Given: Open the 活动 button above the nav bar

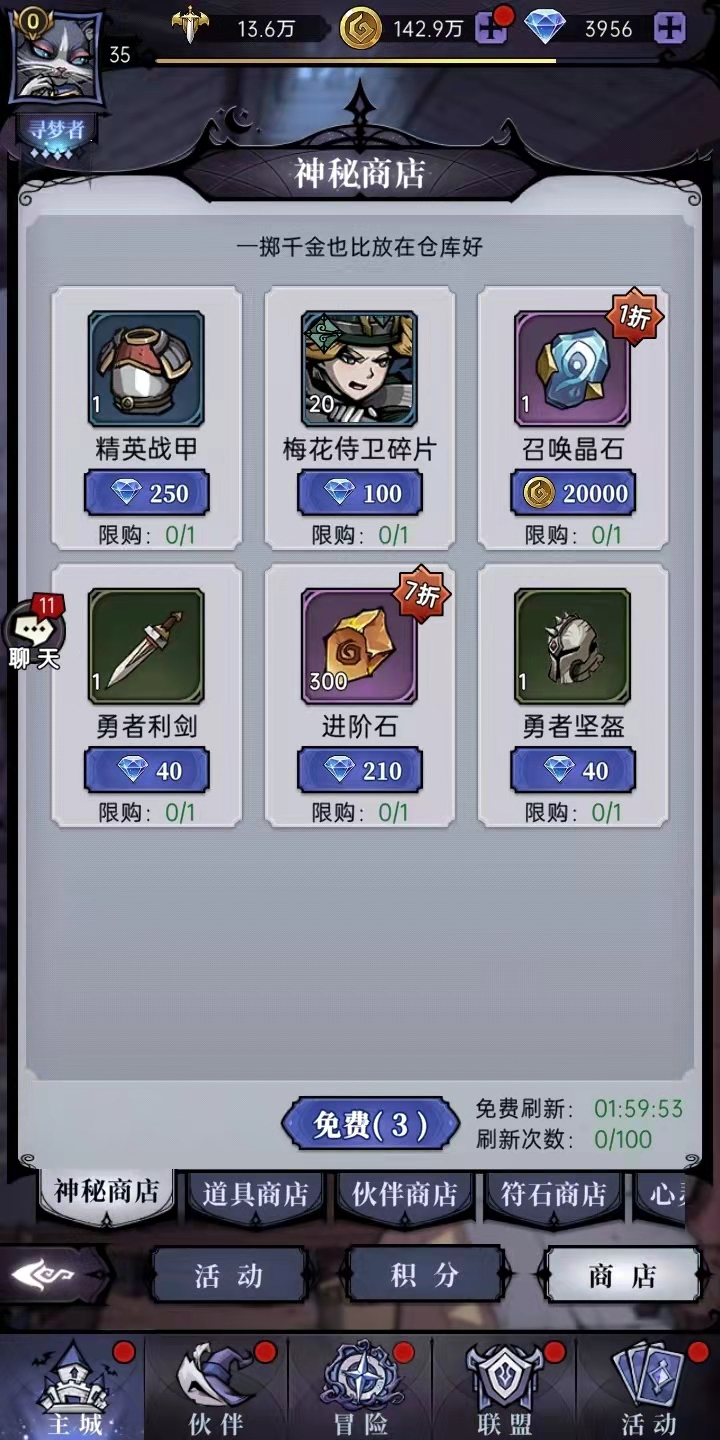Looking at the screenshot, I should (229, 1275).
